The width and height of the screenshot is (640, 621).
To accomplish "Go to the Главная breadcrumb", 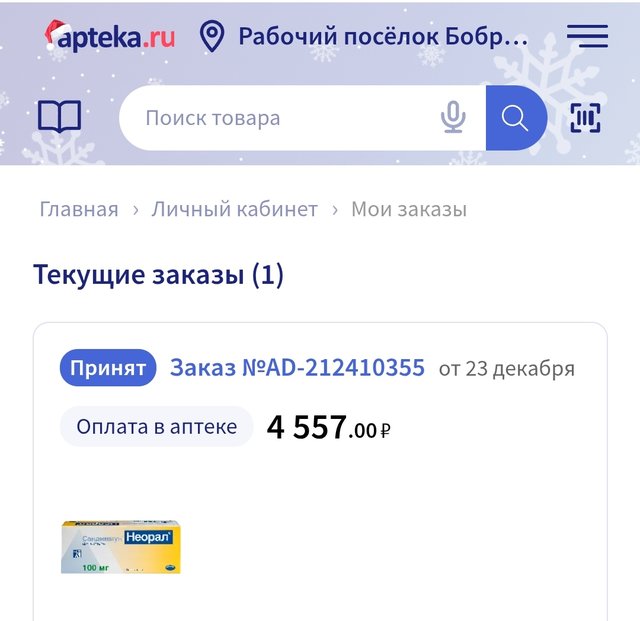I will click(79, 209).
